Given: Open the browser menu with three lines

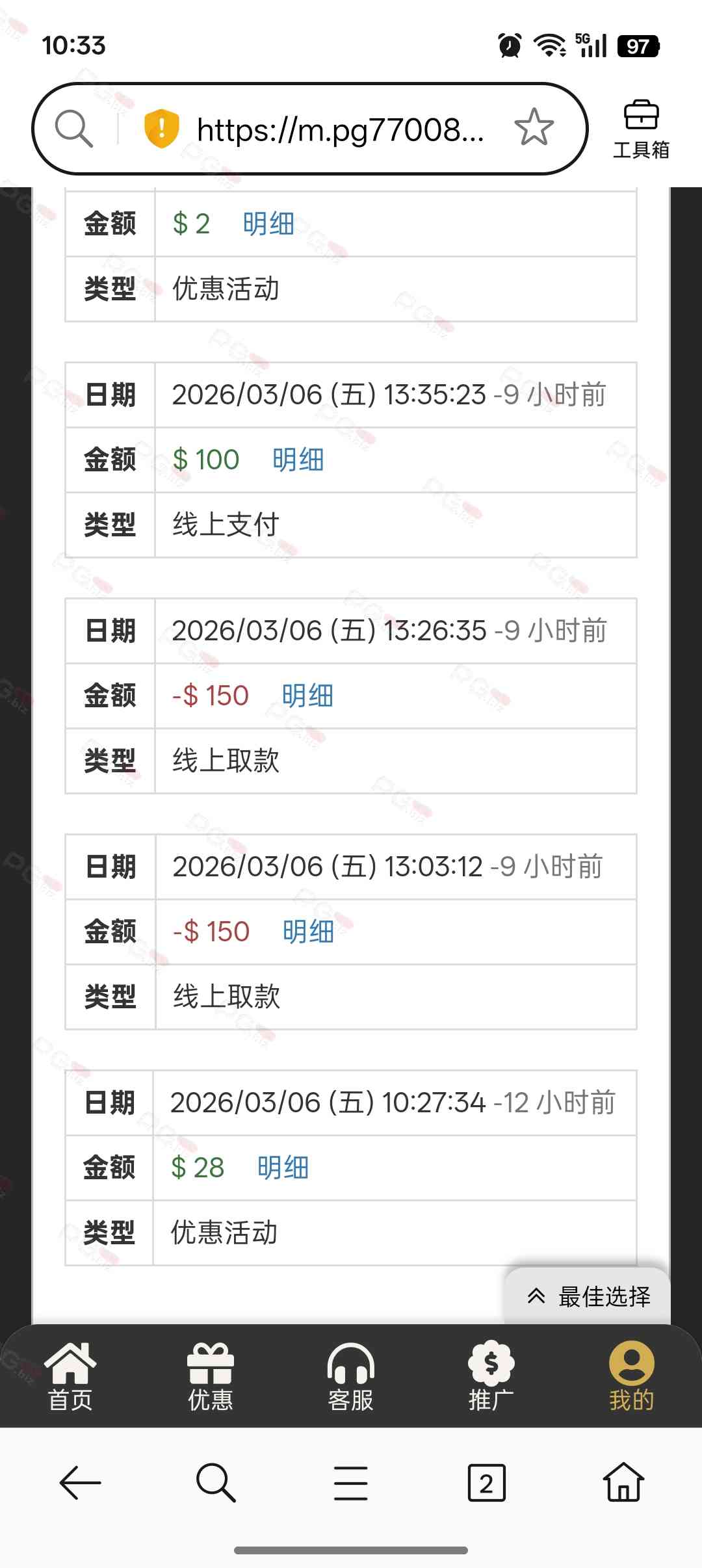Looking at the screenshot, I should (351, 1483).
